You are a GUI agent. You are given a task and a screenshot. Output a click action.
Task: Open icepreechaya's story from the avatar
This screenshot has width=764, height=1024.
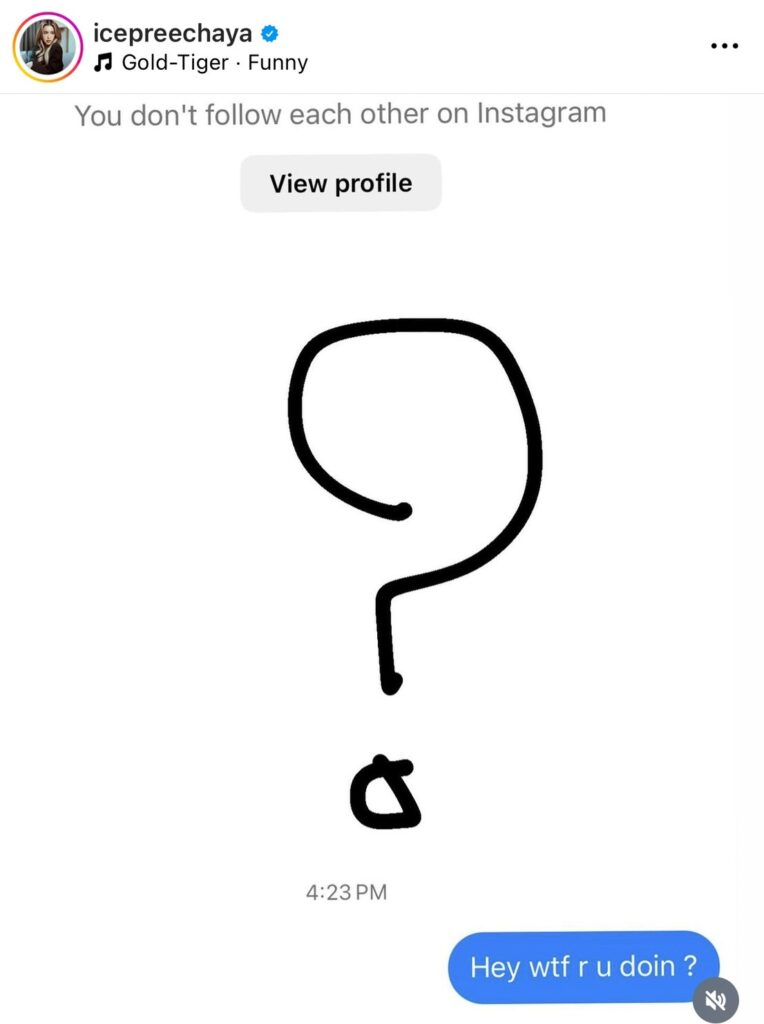[x=47, y=47]
